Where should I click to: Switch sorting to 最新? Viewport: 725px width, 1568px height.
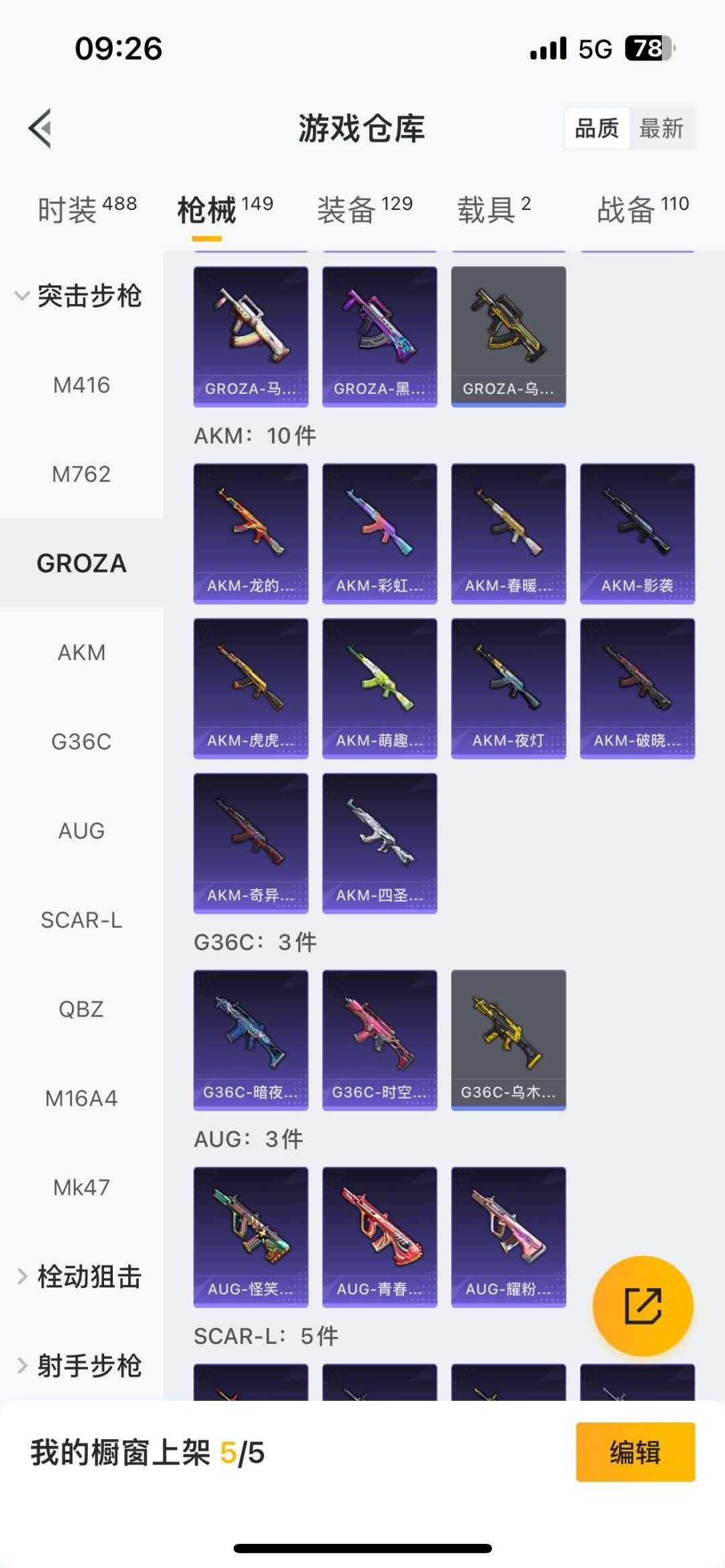click(x=661, y=127)
